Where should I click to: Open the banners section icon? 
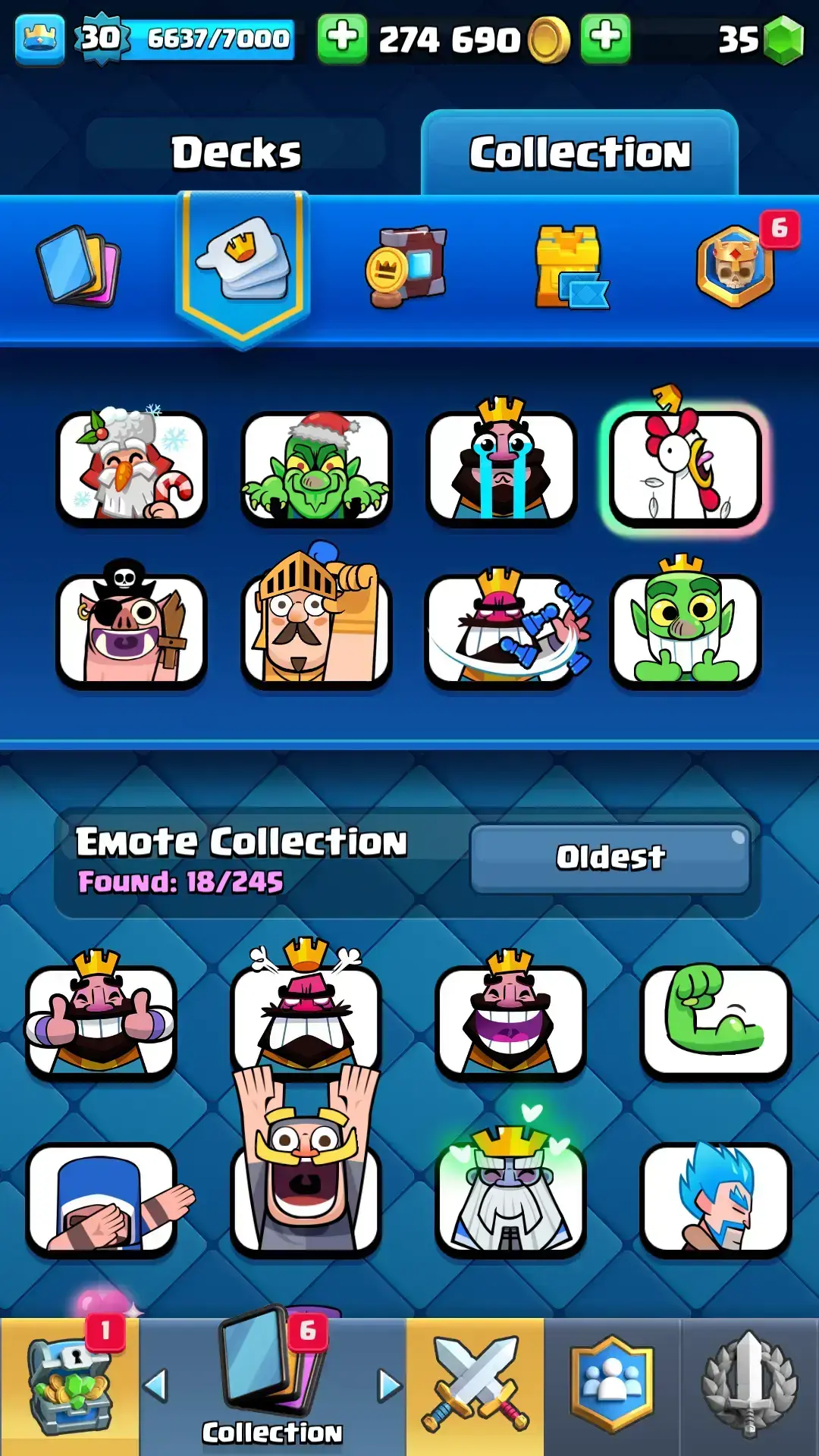[406, 265]
